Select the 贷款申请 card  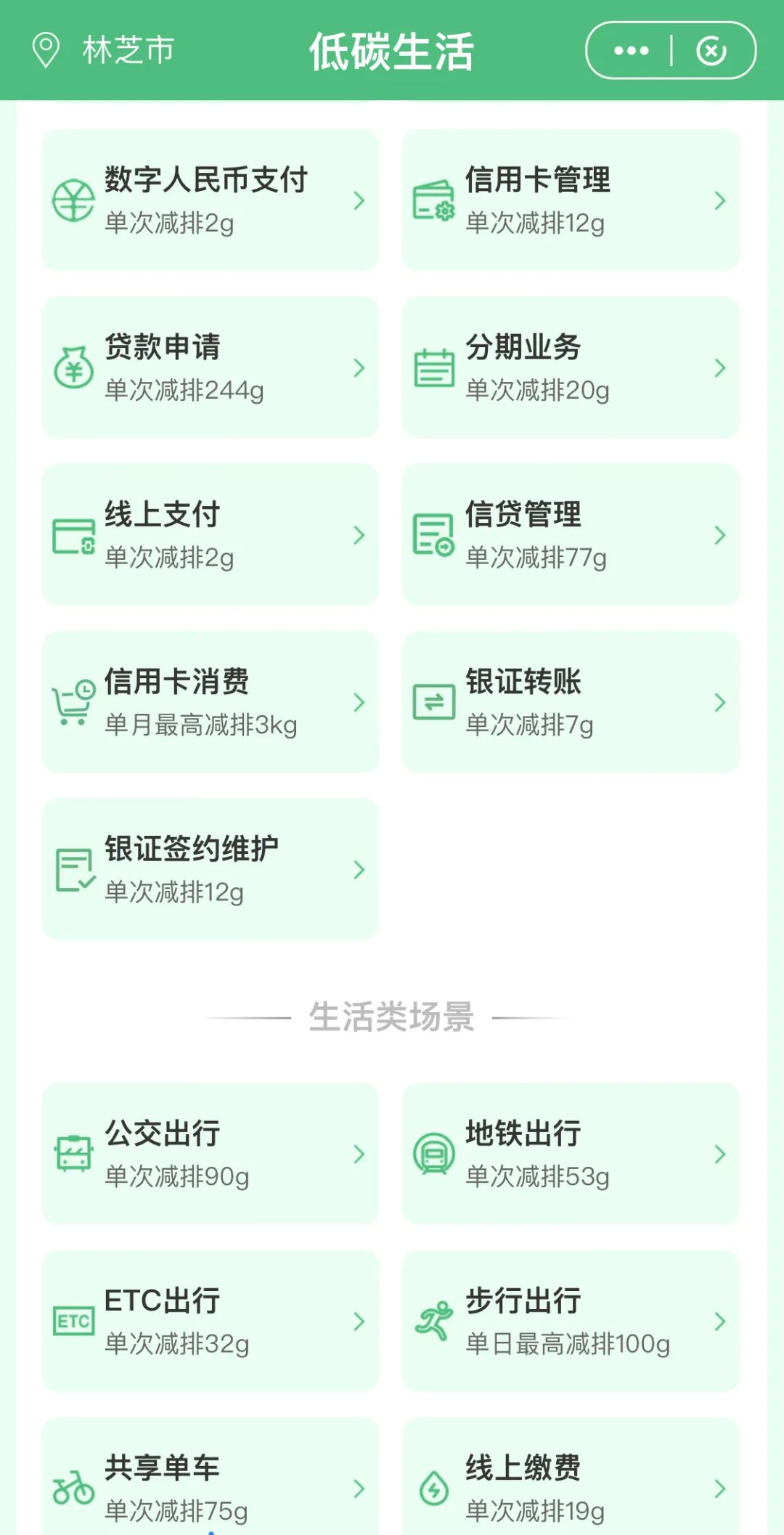tap(211, 367)
